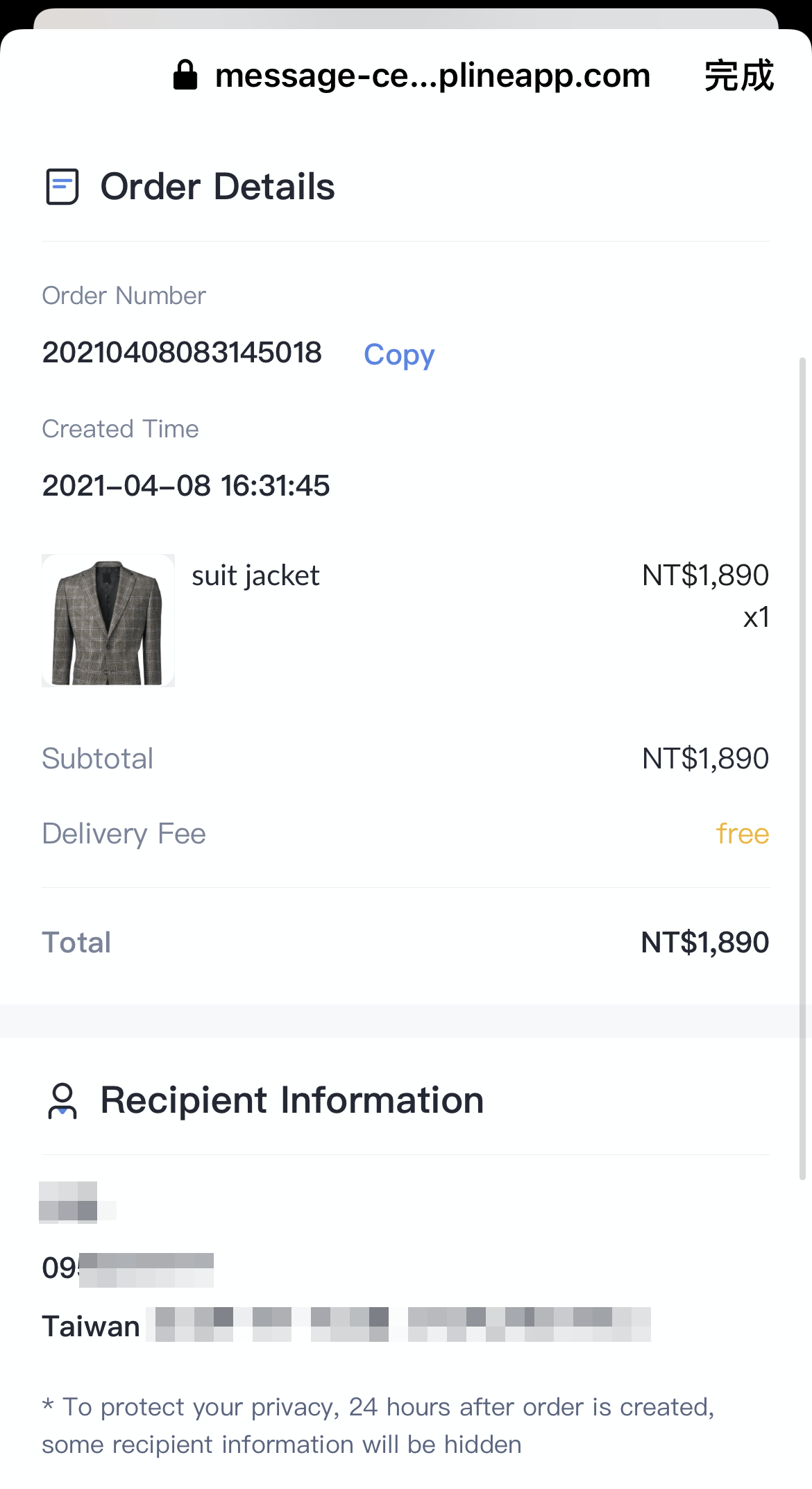Tap 完成 to close the web view

tap(738, 76)
